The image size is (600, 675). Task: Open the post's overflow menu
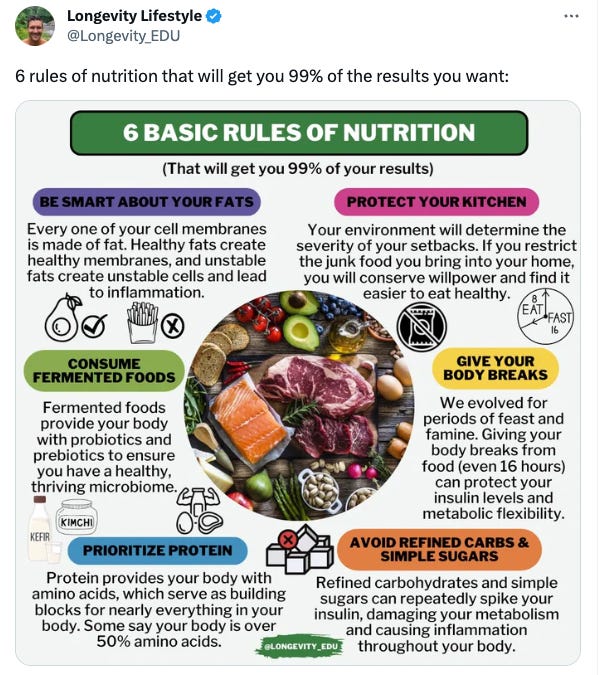pos(571,17)
